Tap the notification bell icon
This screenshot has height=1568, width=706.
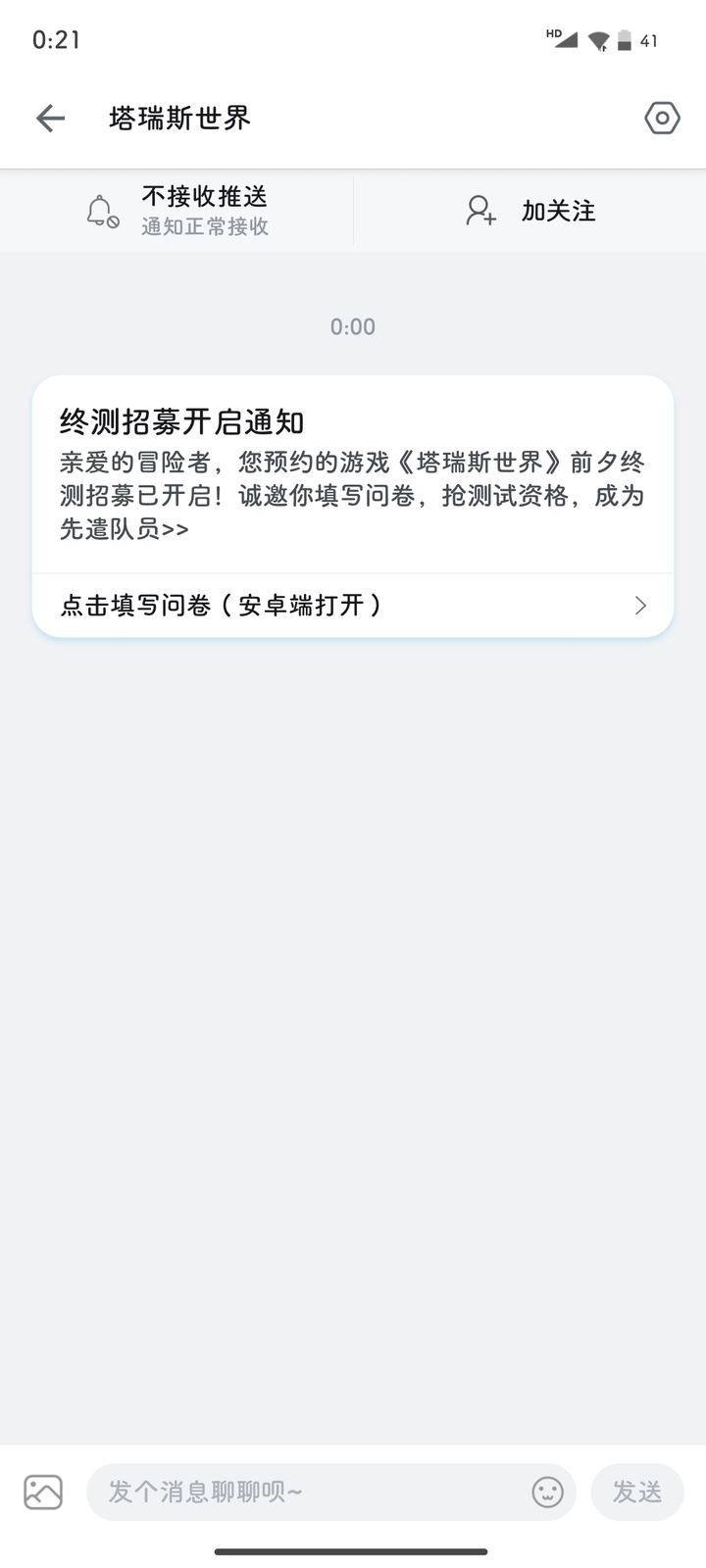click(x=101, y=211)
